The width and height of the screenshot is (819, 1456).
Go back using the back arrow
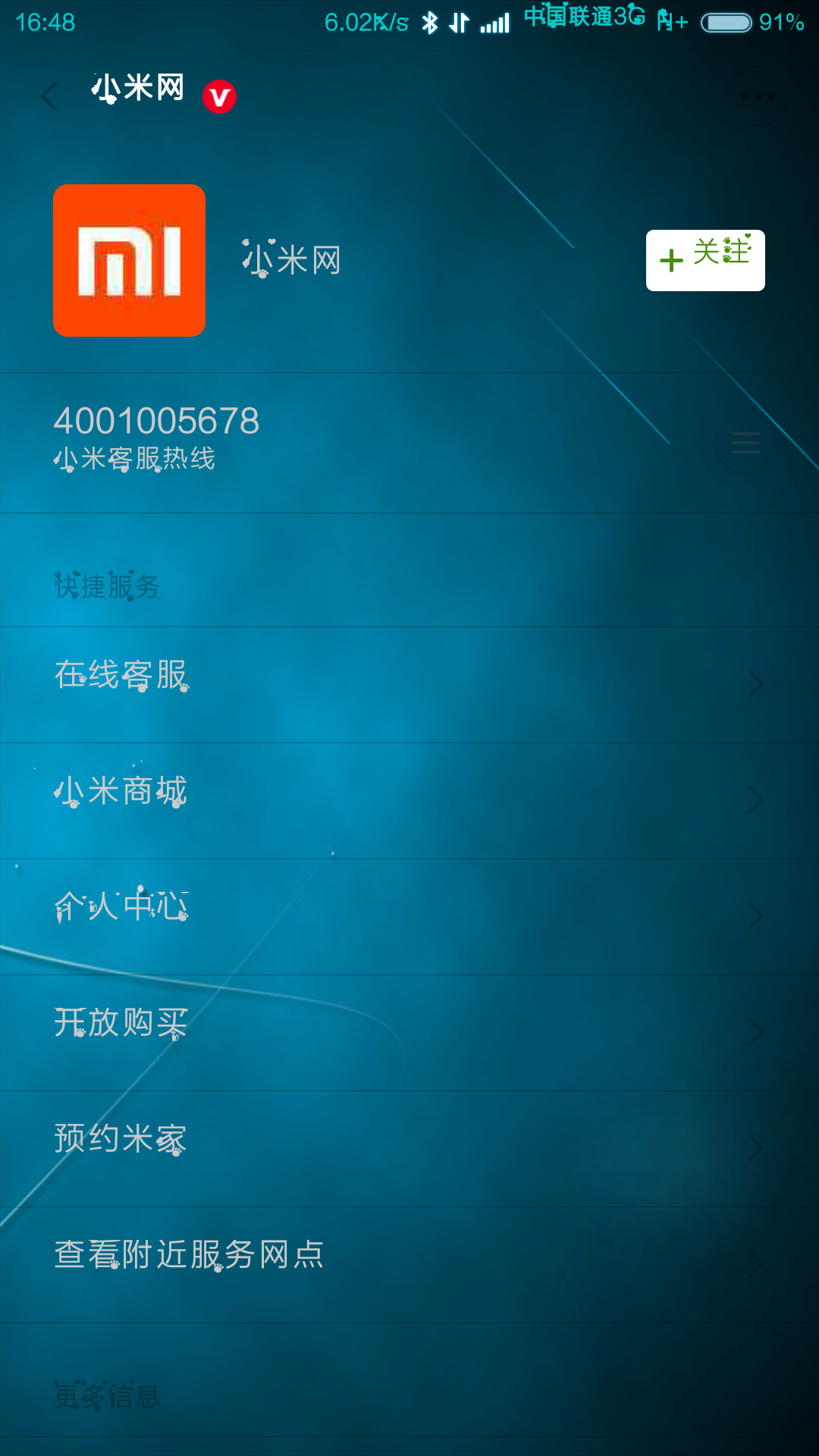49,96
